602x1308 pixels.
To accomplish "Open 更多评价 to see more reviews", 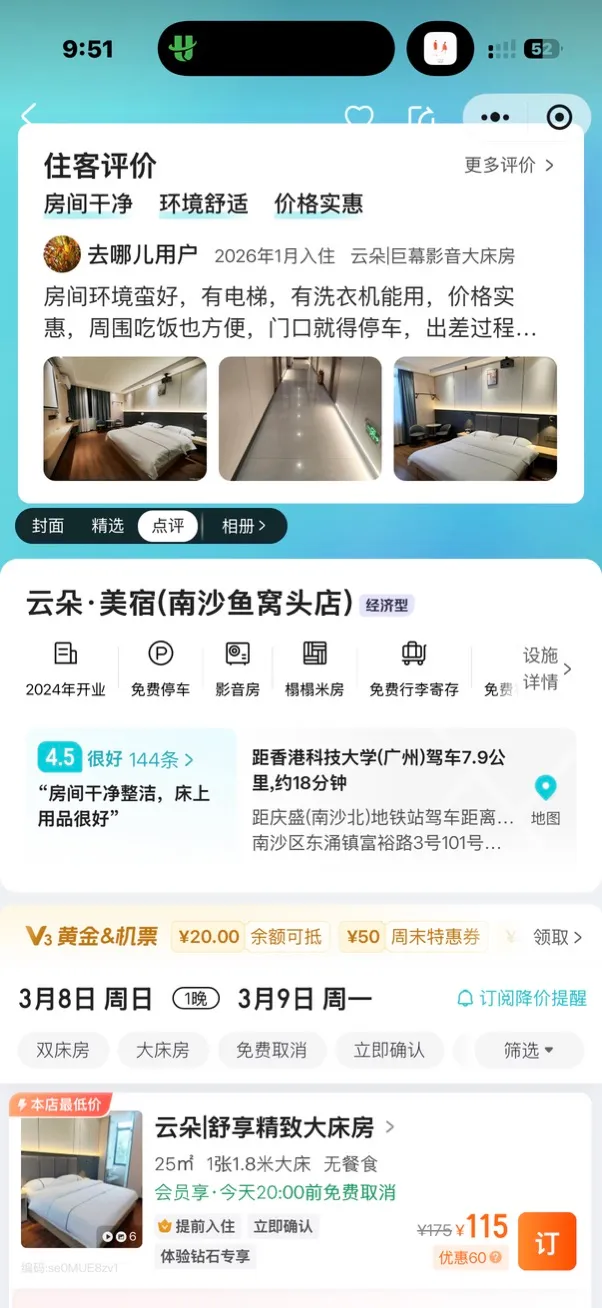I will [x=508, y=165].
